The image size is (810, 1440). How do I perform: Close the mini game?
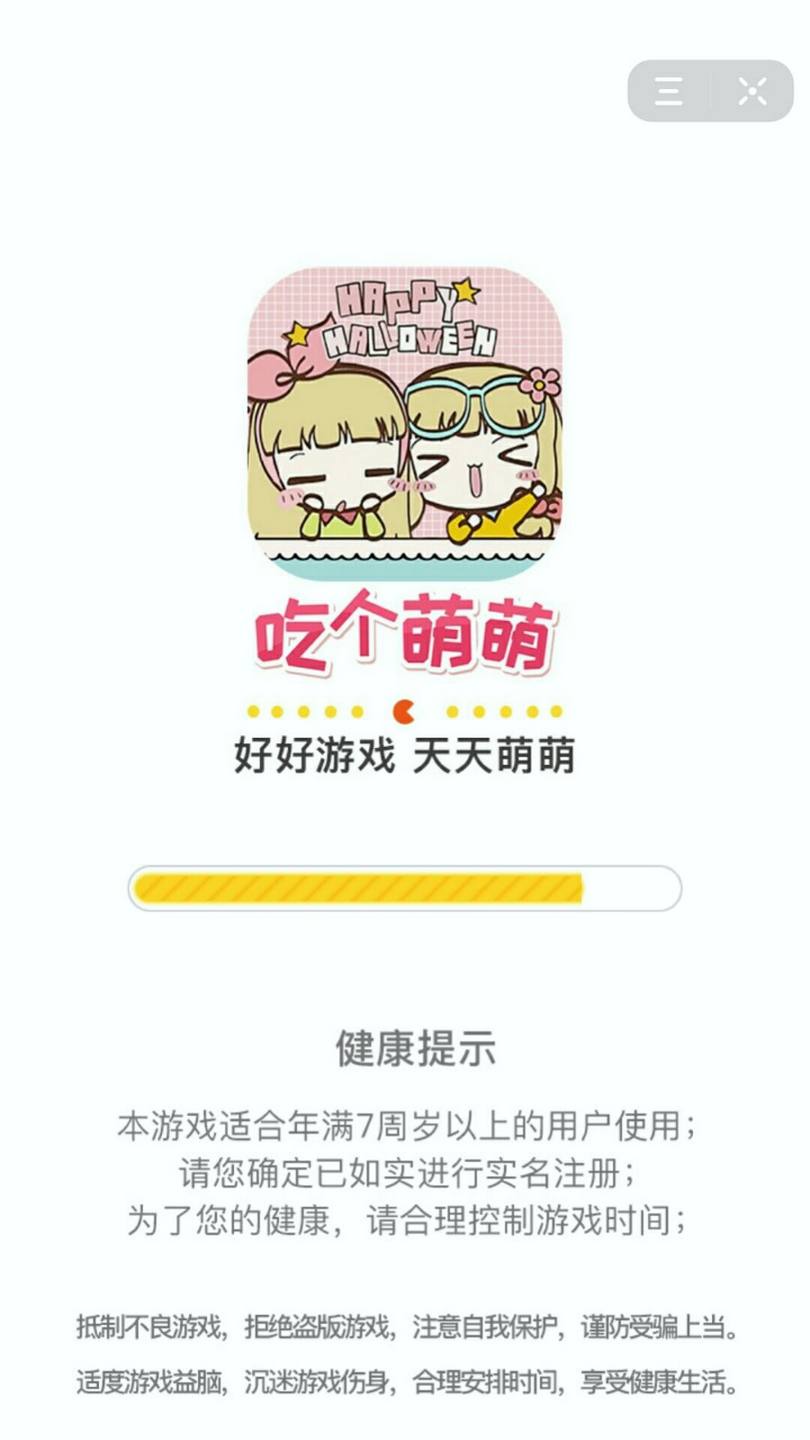752,91
